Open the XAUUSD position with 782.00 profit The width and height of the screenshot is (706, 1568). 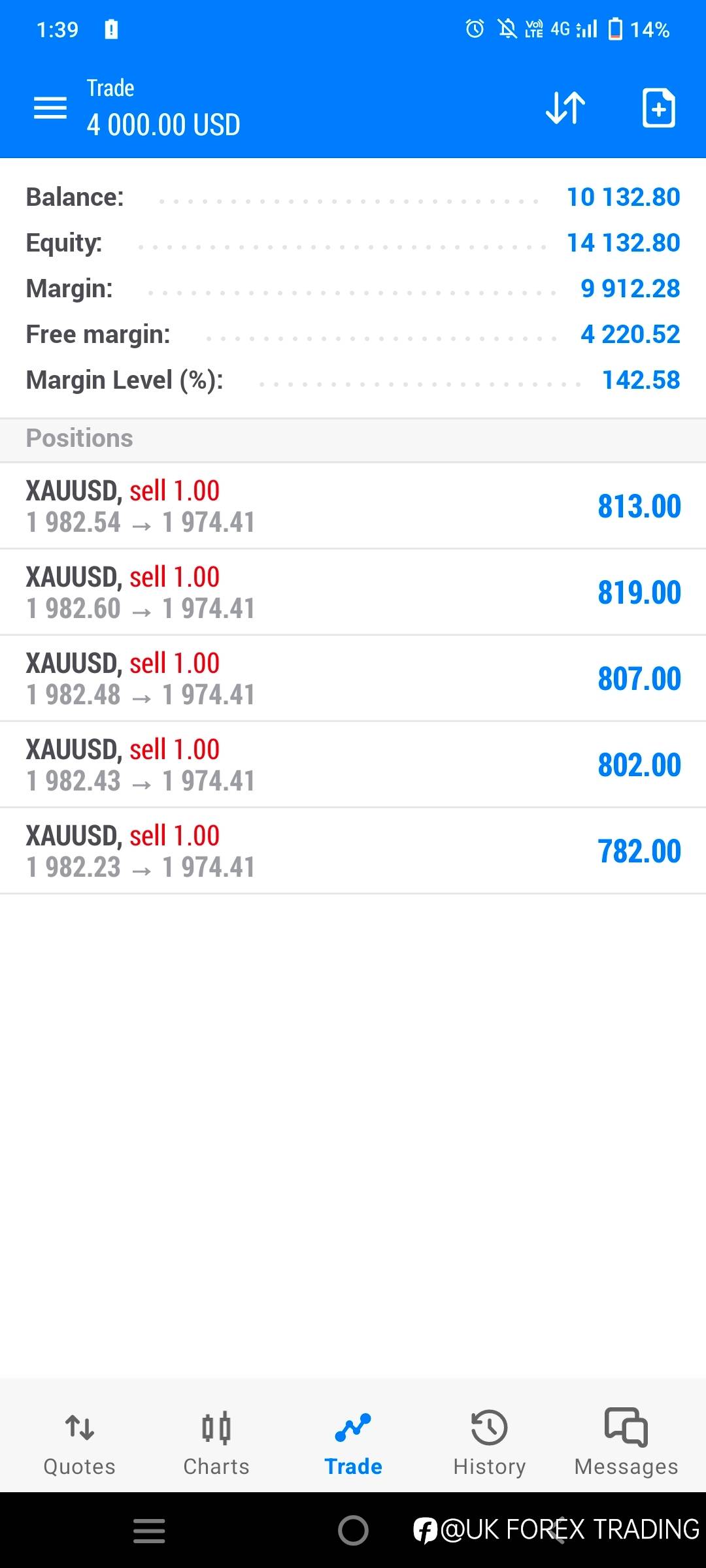coord(353,851)
